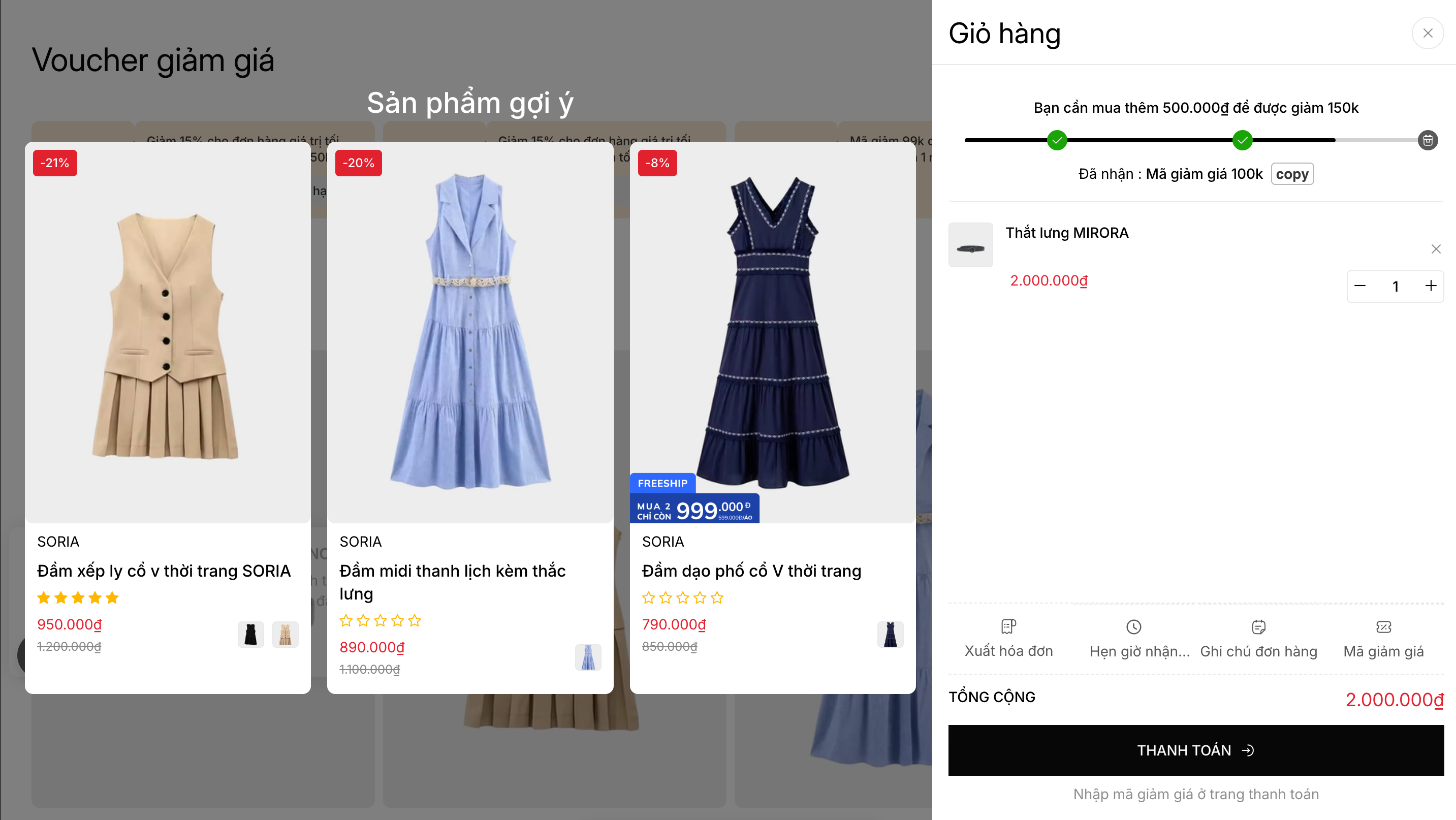The image size is (1456, 820).
Task: Increase Thắt lưng MIRORA quantity
Action: click(1431, 286)
